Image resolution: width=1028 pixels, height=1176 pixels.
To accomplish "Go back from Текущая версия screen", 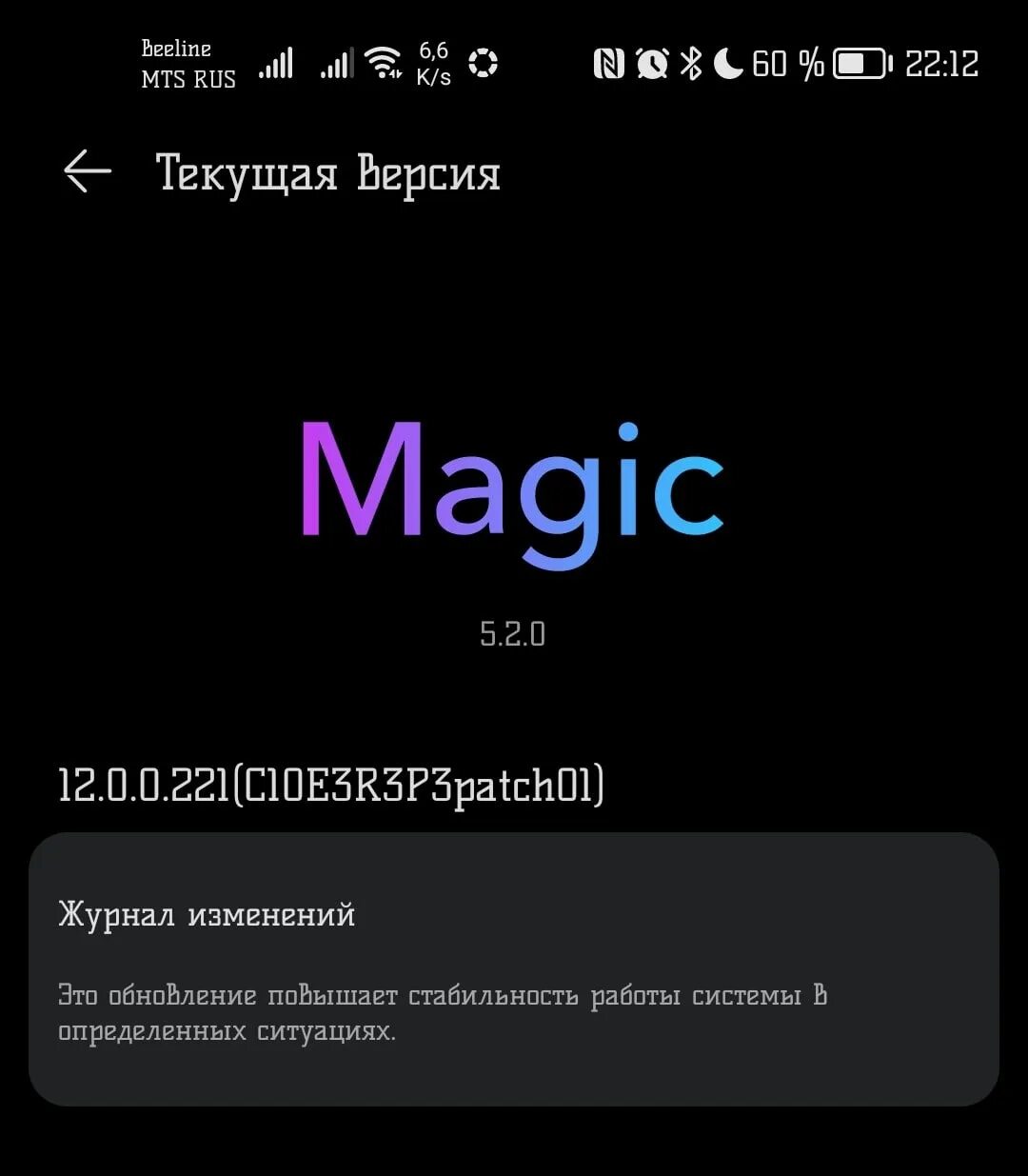I will point(87,172).
